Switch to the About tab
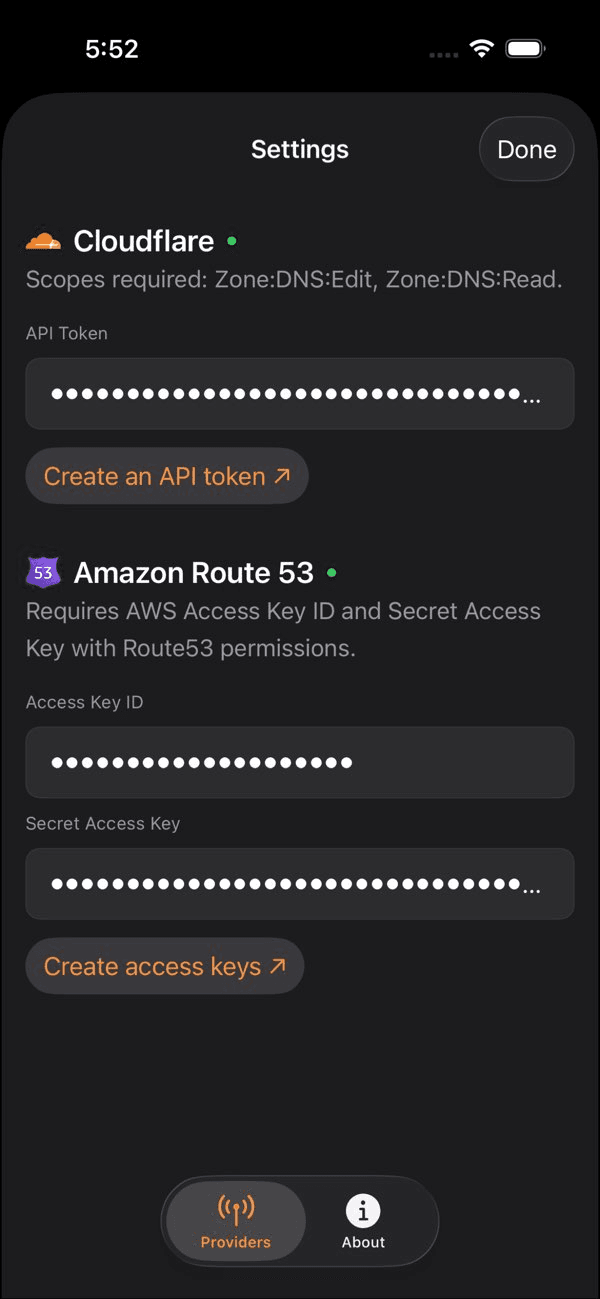The width and height of the screenshot is (600, 1299). click(x=363, y=1221)
